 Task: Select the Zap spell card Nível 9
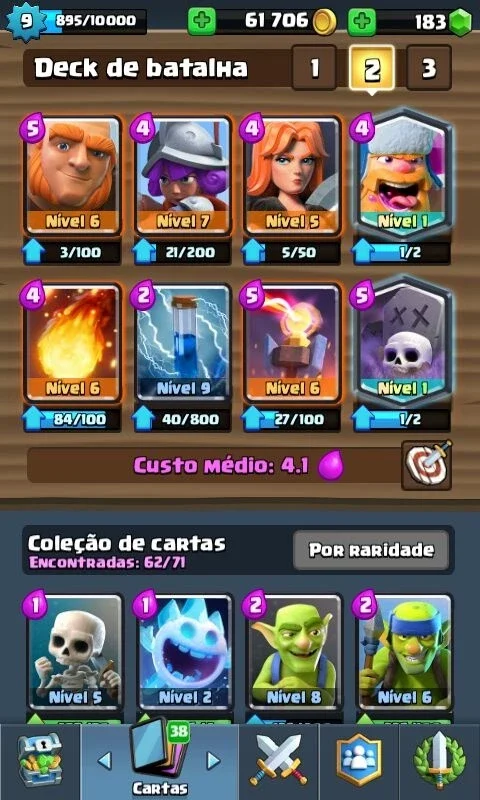183,343
